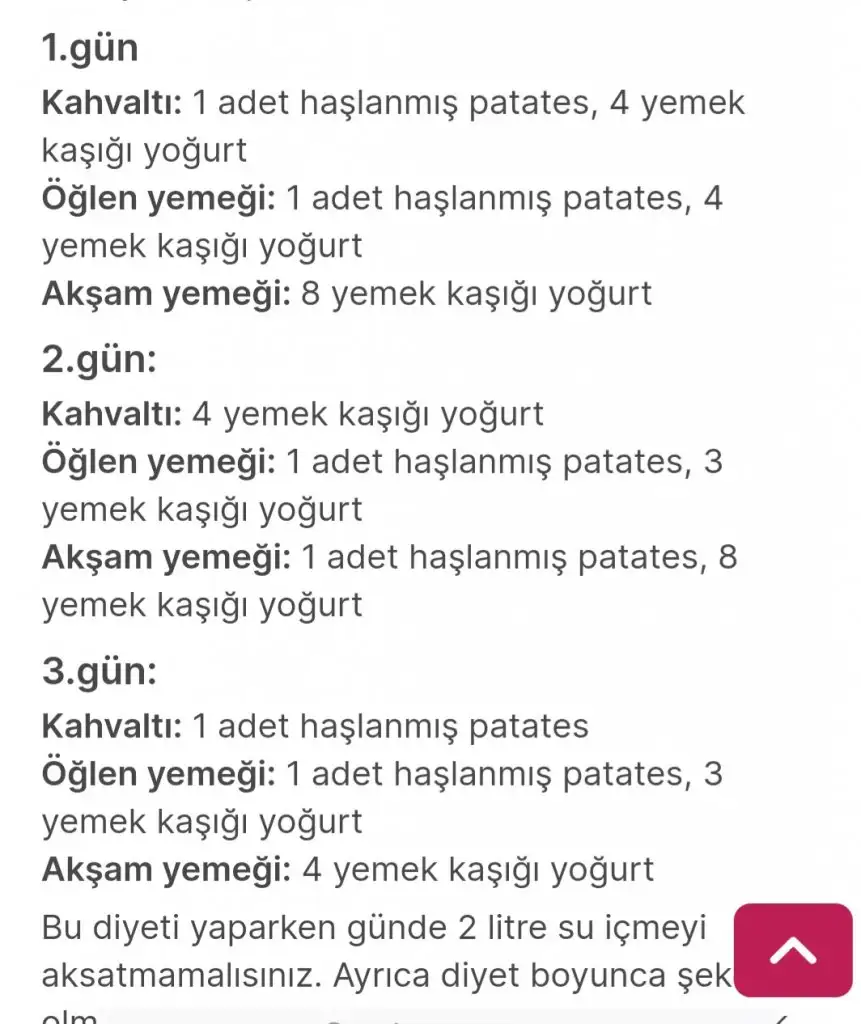861x1024 pixels.
Task: Tap the scroll-to-top arrow button
Action: tap(793, 950)
